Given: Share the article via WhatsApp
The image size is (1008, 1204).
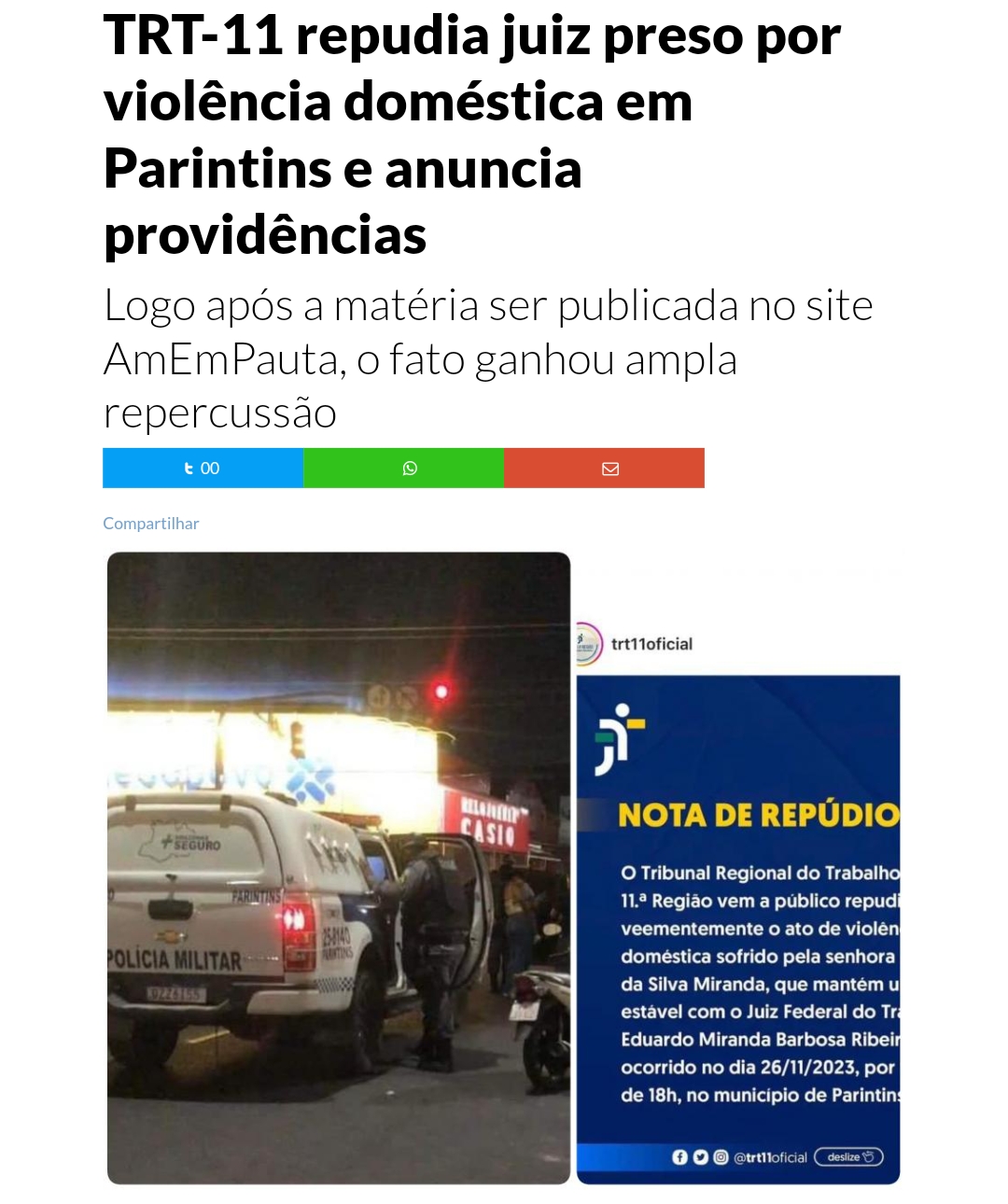Looking at the screenshot, I should [403, 469].
